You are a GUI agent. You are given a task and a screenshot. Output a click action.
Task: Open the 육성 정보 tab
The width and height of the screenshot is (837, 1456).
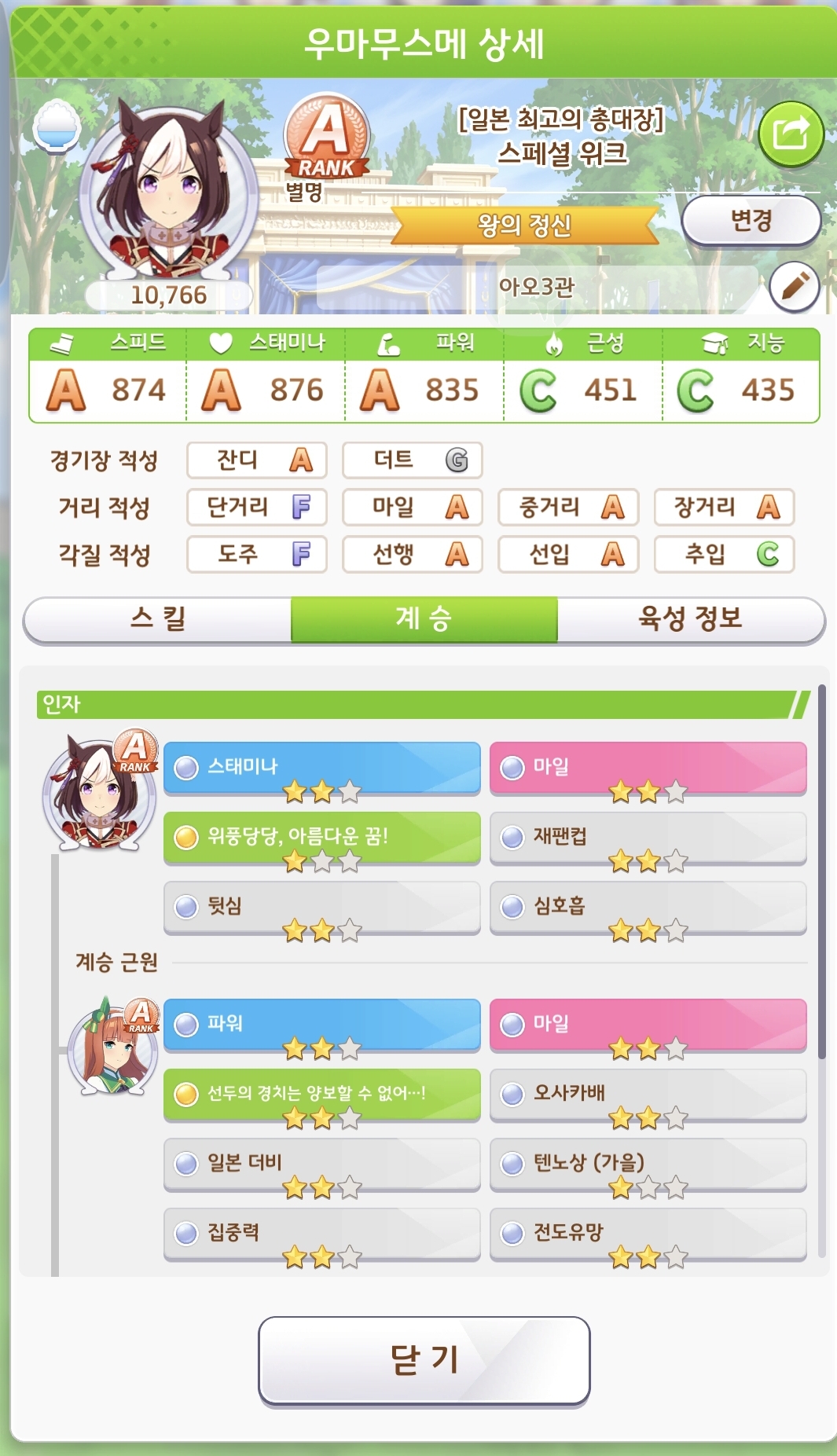click(x=690, y=619)
